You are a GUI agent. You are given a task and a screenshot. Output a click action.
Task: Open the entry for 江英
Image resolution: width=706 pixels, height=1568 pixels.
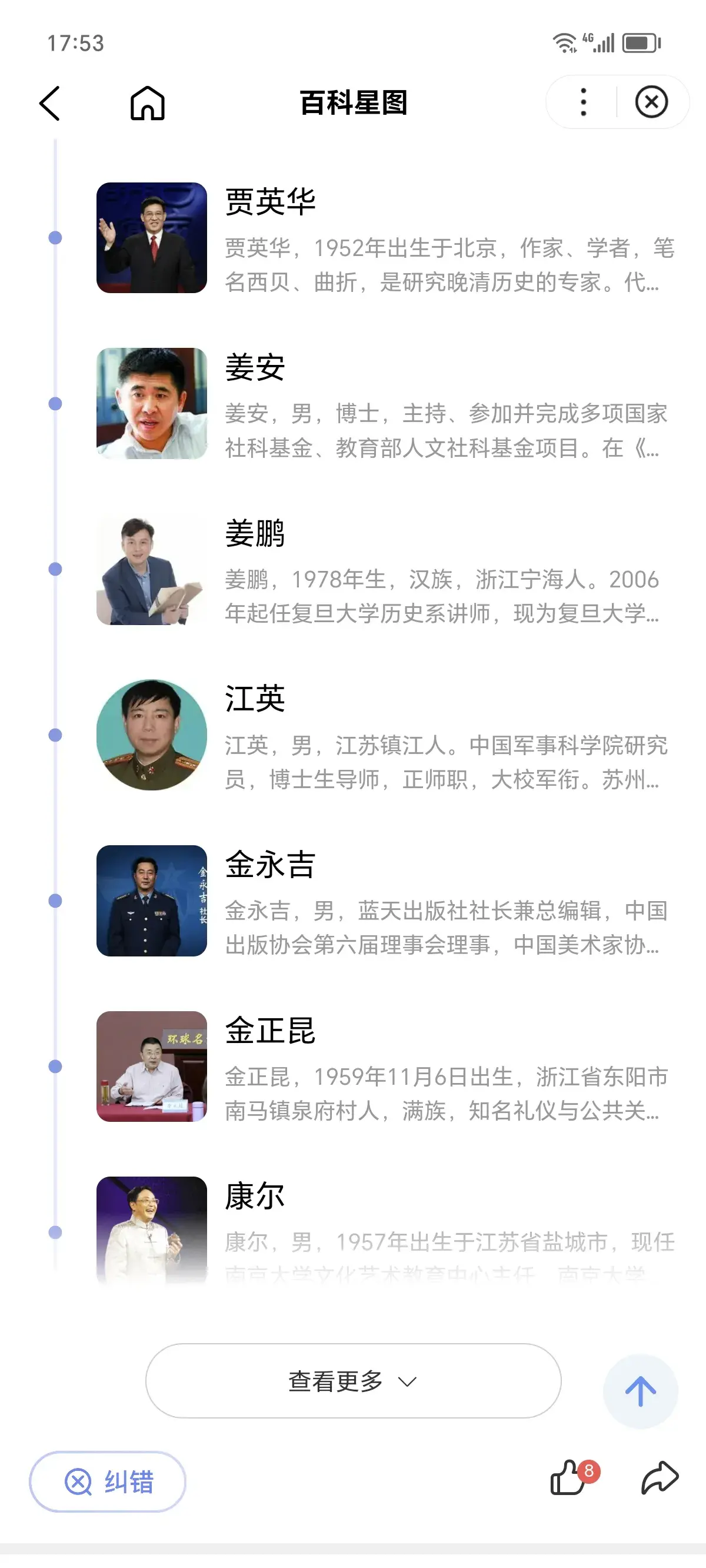click(387, 735)
